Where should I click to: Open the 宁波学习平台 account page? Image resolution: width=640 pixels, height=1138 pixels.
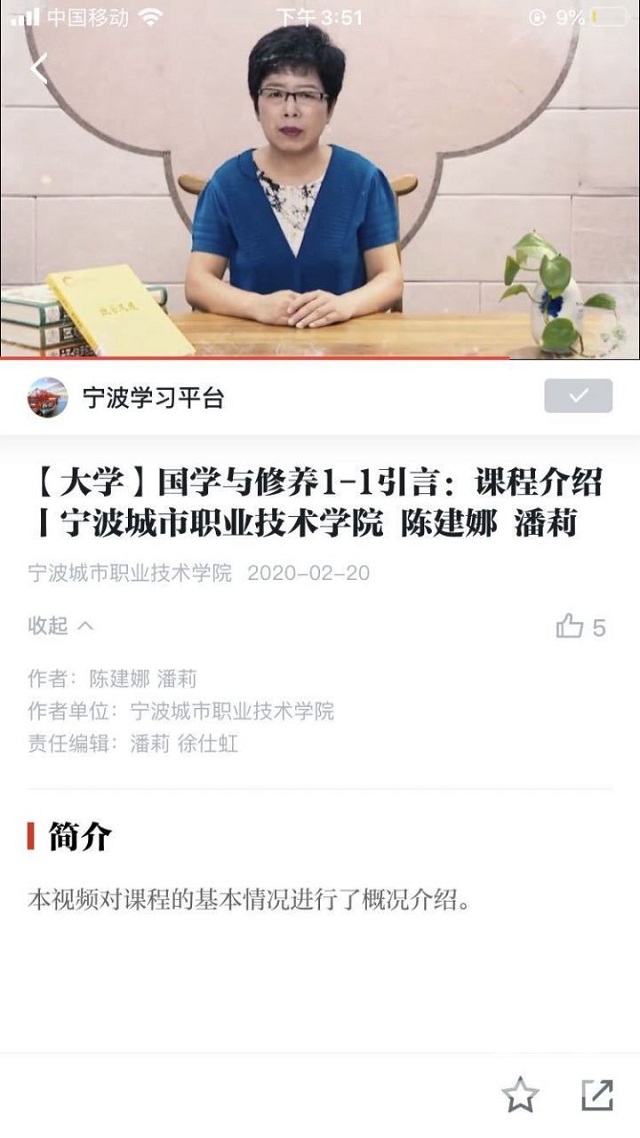click(152, 398)
